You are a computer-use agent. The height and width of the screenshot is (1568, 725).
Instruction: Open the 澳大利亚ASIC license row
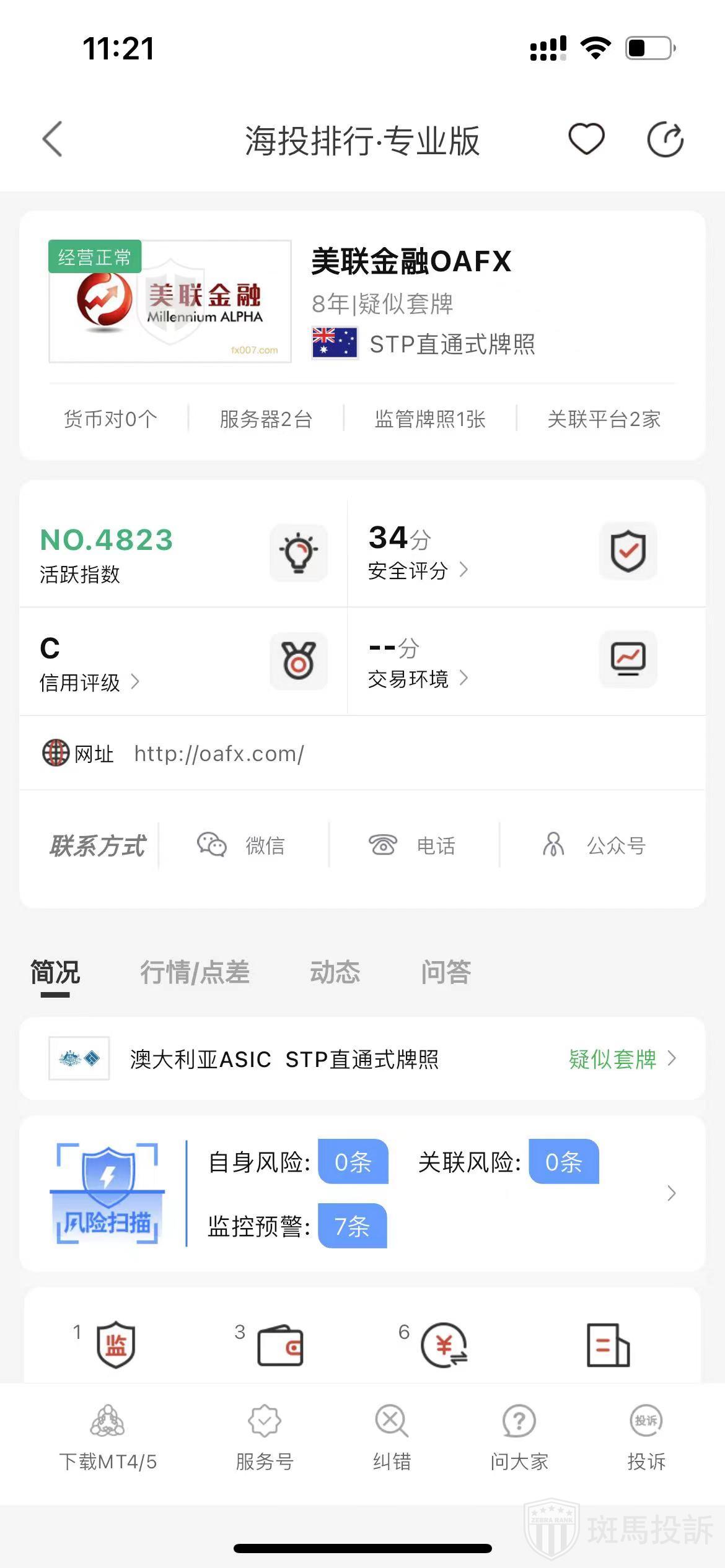(362, 1059)
